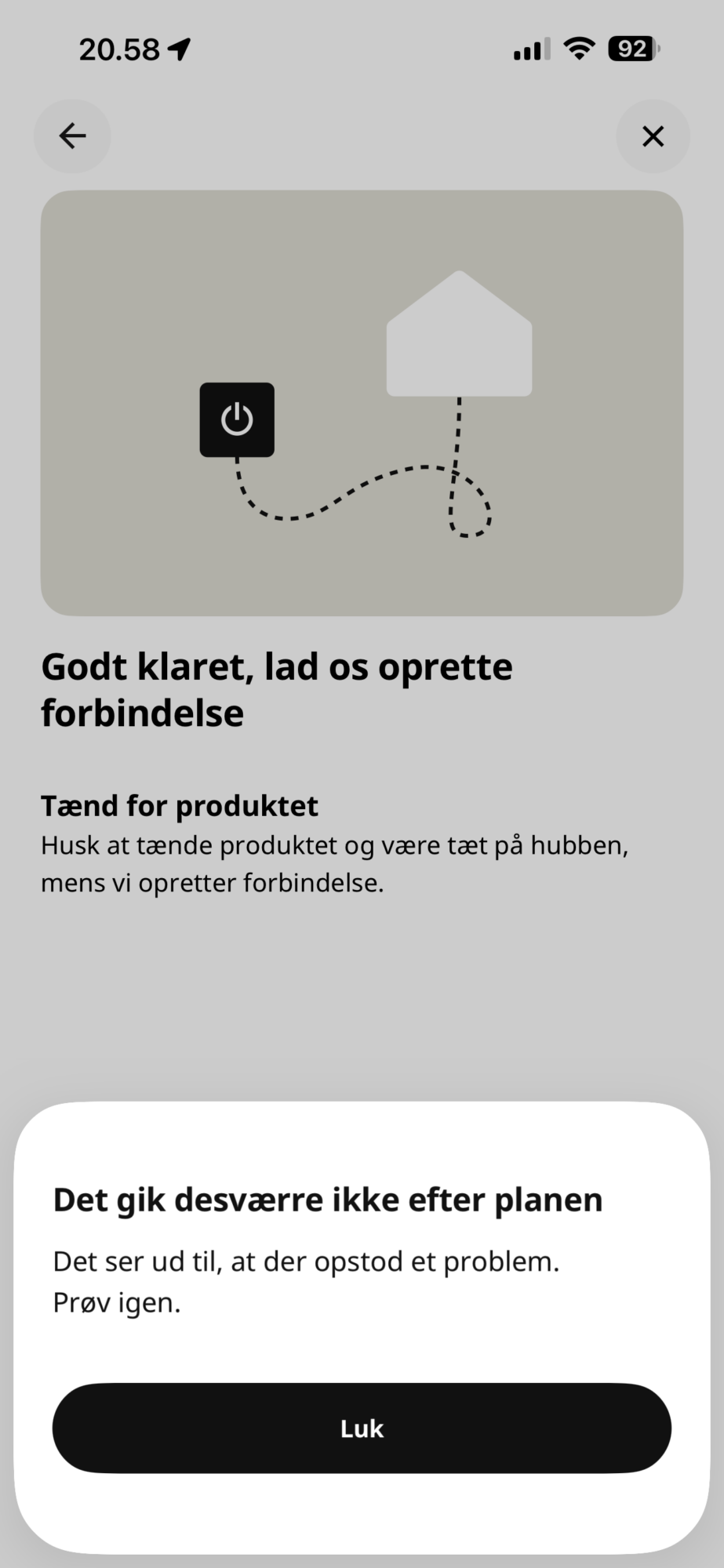The height and width of the screenshot is (1568, 724).
Task: Tap the Luk button to dismiss error
Action: tap(362, 1428)
